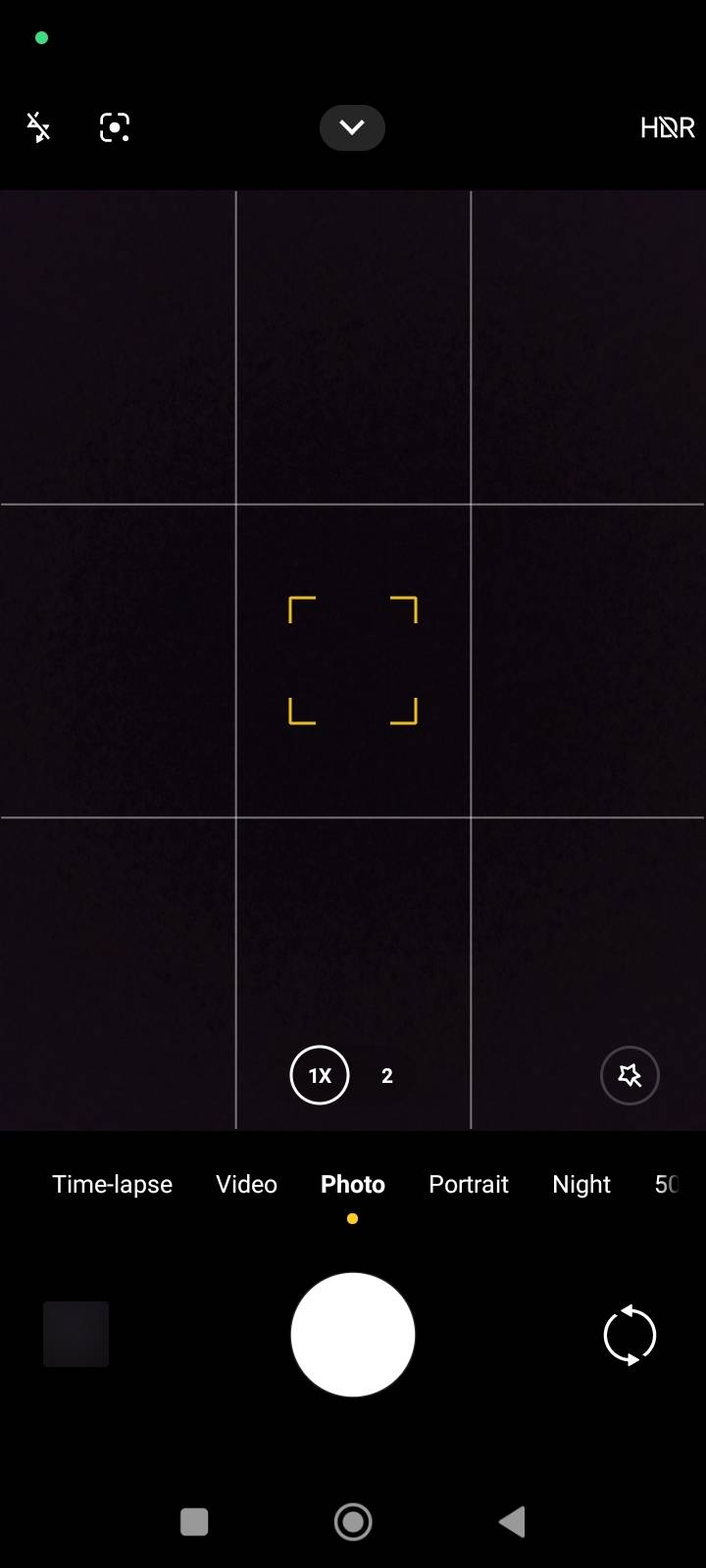The height and width of the screenshot is (1568, 706).
Task: Tap the back navigation triangle
Action: coord(511,1521)
